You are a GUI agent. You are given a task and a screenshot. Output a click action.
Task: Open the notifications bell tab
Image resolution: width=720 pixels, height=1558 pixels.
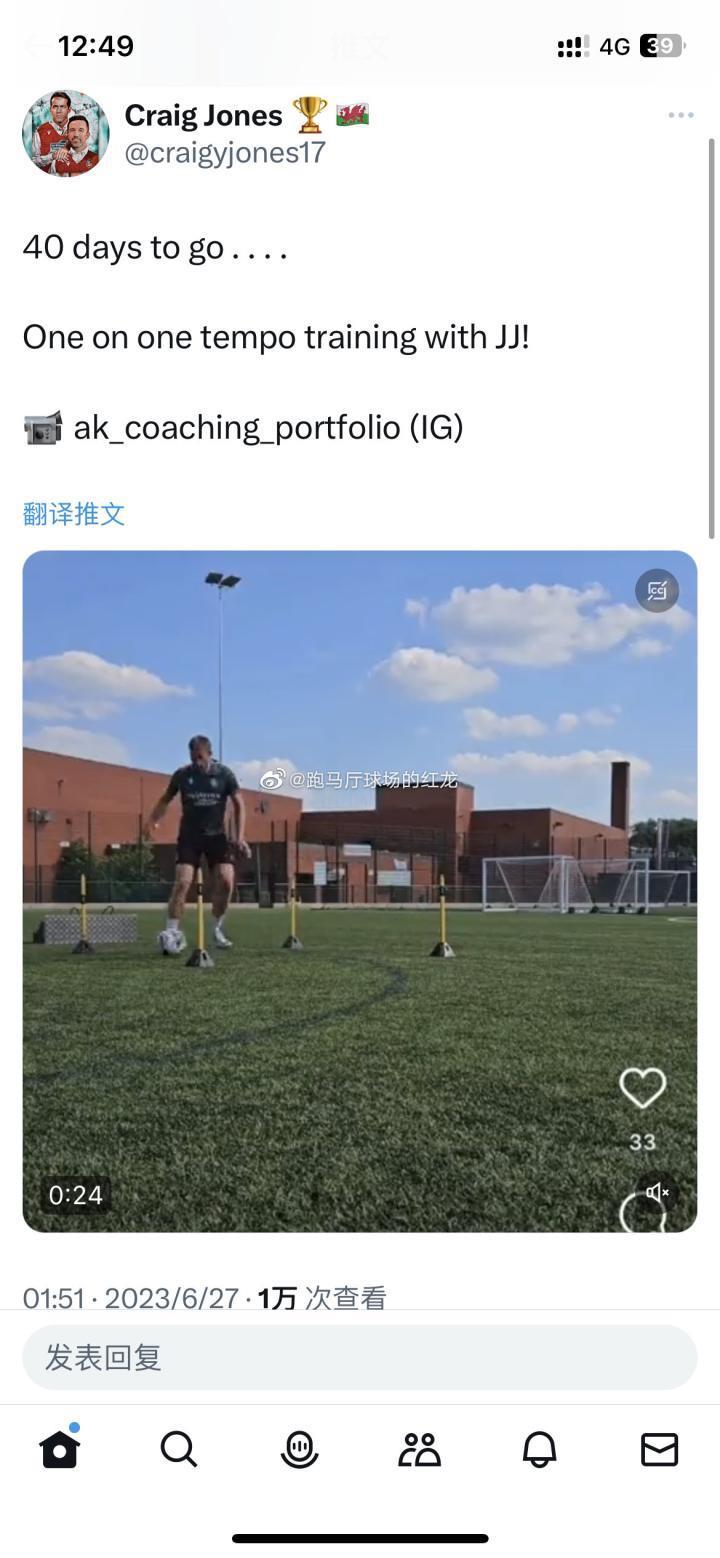pyautogui.click(x=539, y=1448)
